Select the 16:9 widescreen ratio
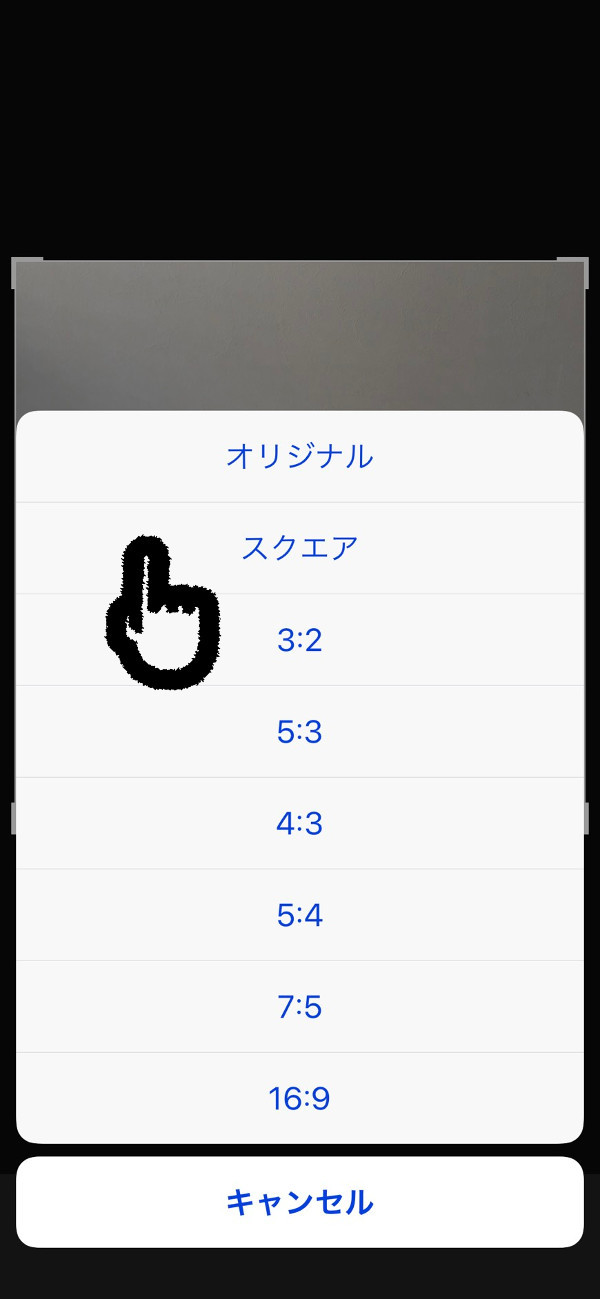Screen dimensions: 600x1299 [x=300, y=1099]
